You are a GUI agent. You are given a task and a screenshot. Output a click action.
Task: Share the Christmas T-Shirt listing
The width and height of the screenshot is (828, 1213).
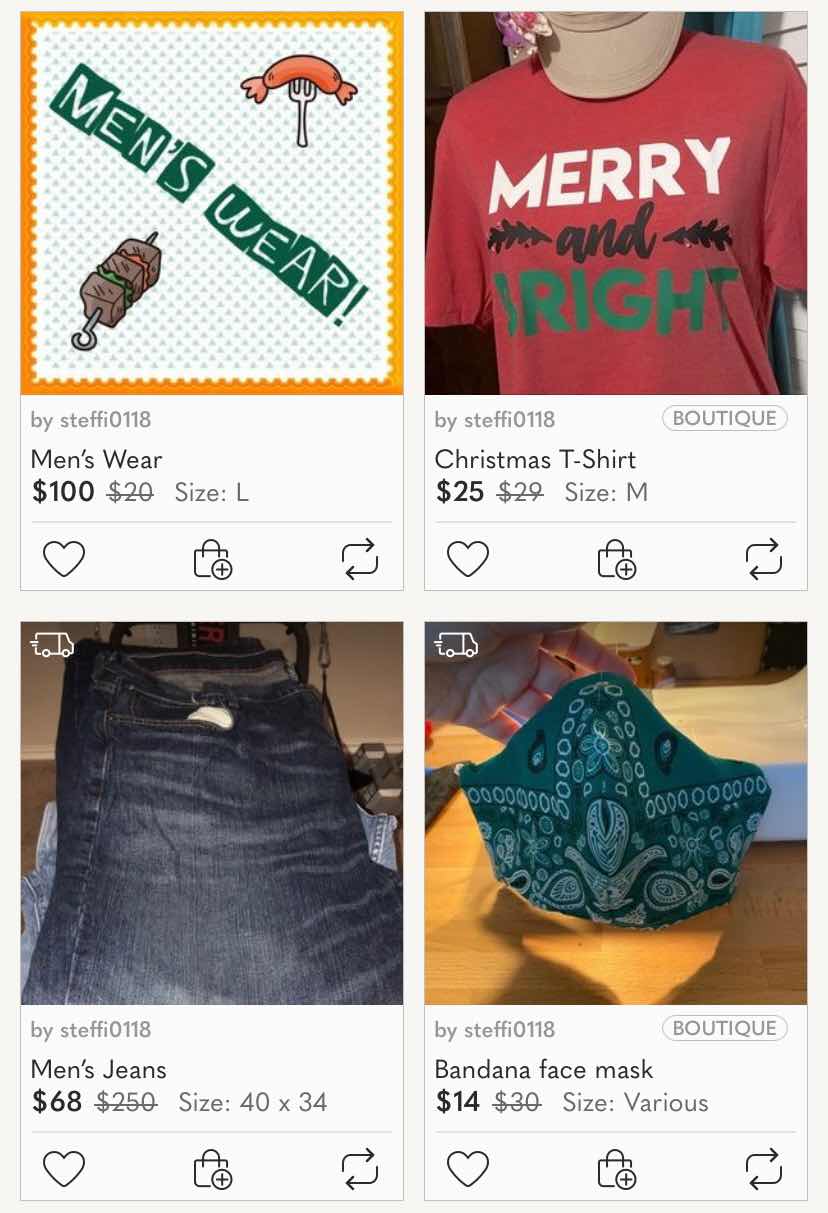764,559
